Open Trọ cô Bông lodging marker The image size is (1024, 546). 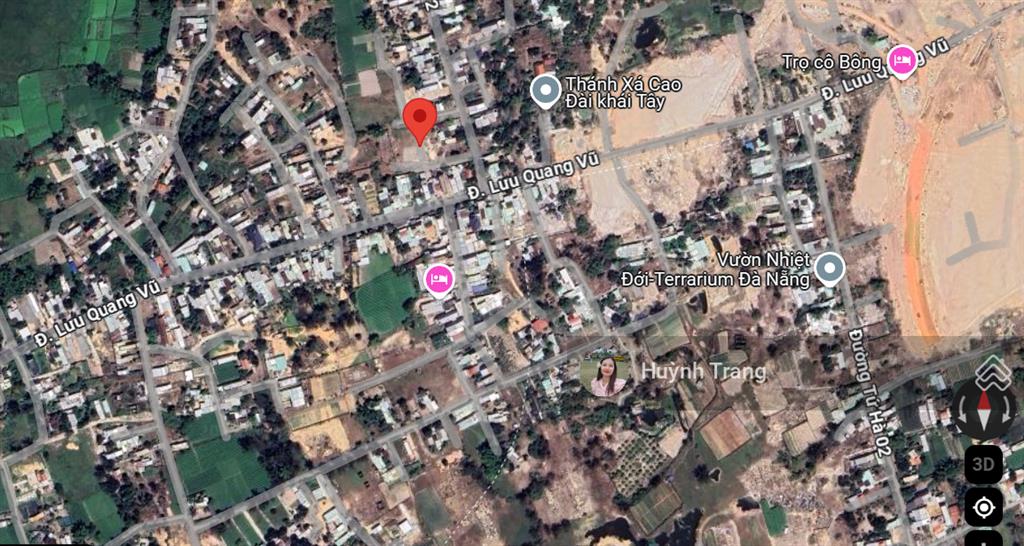902,62
